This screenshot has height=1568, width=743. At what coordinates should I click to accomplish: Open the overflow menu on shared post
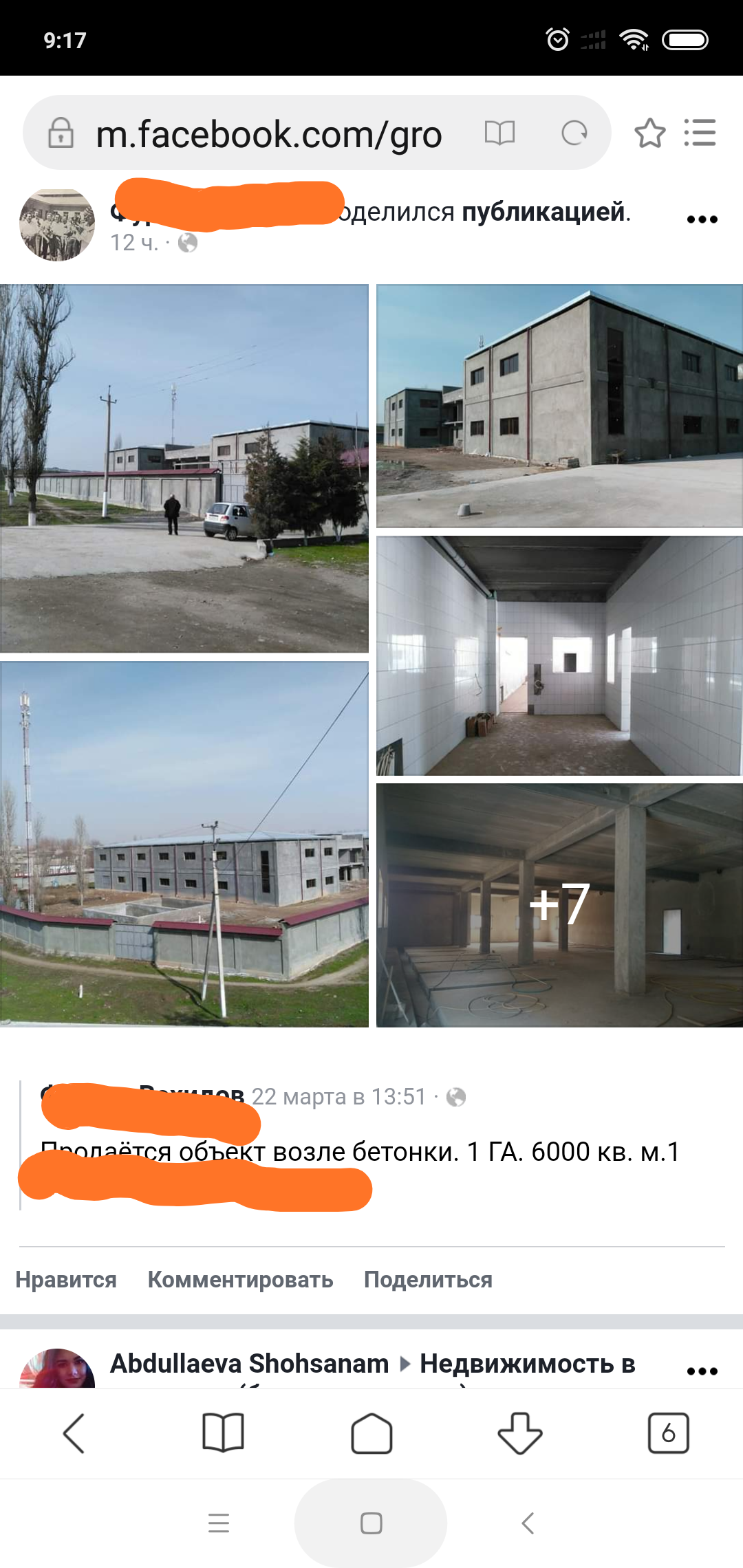coord(702,219)
